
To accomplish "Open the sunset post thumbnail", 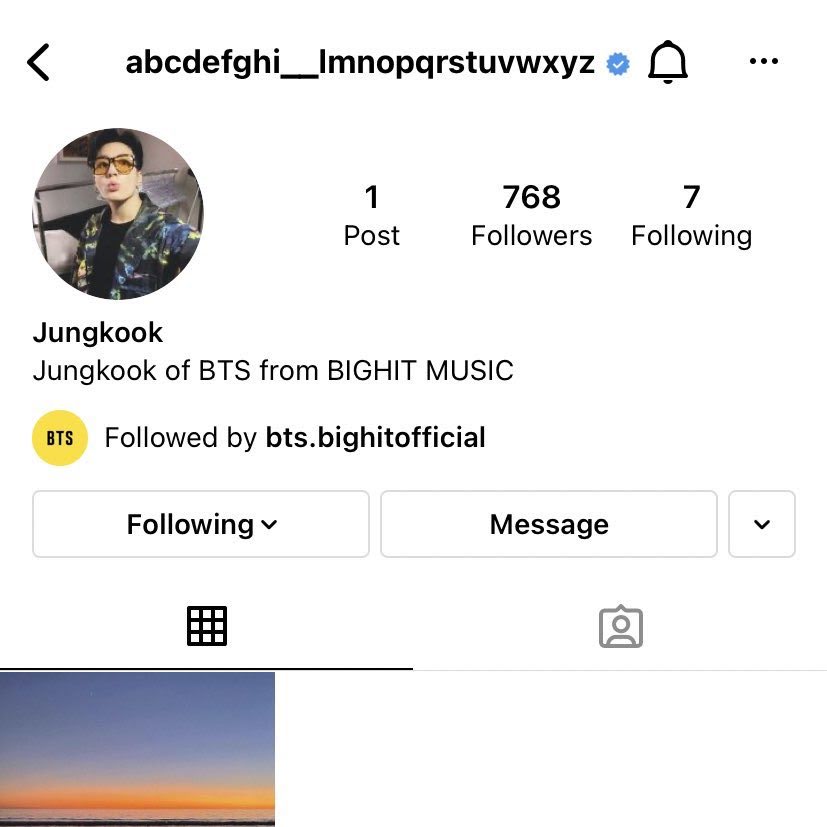I will point(137,748).
